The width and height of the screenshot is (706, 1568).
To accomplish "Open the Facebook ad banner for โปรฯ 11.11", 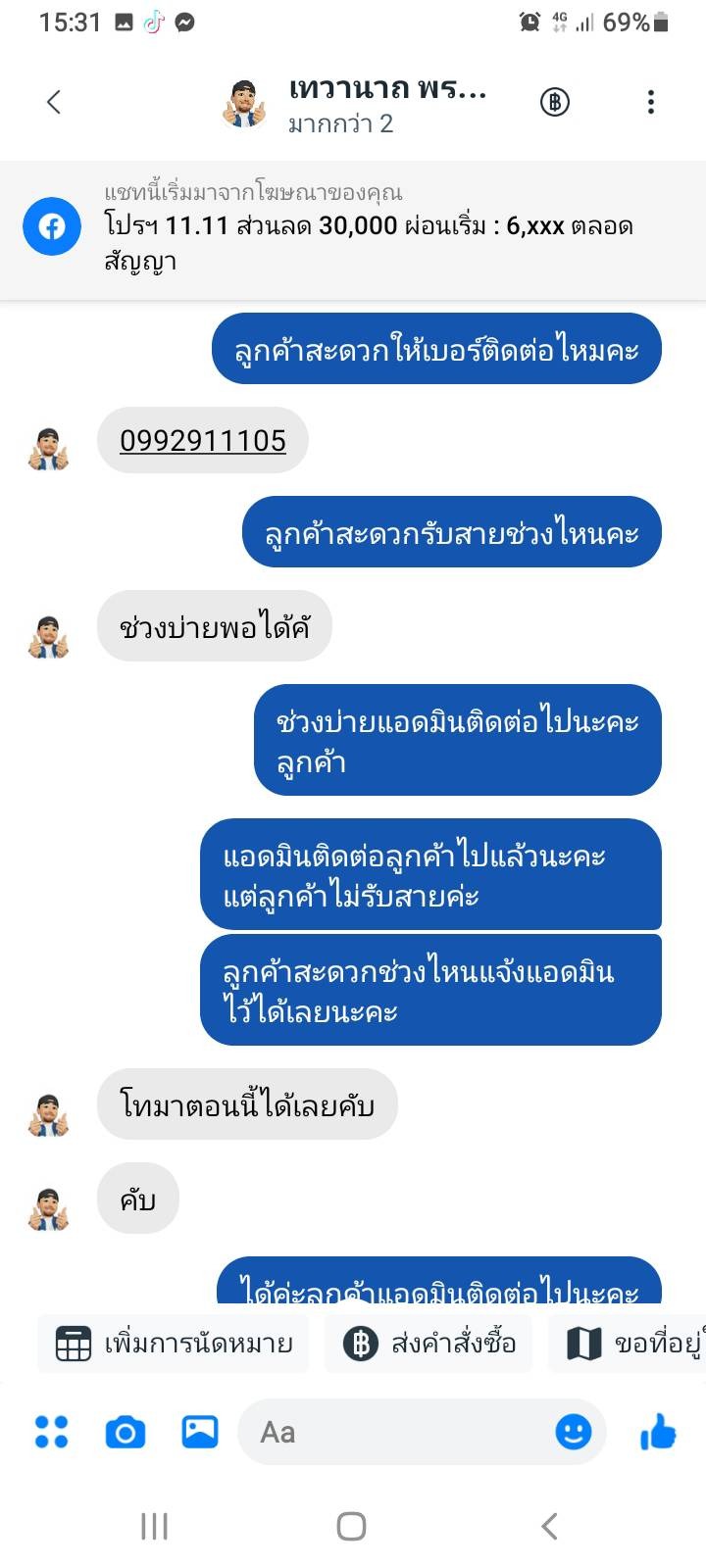I will point(353,229).
